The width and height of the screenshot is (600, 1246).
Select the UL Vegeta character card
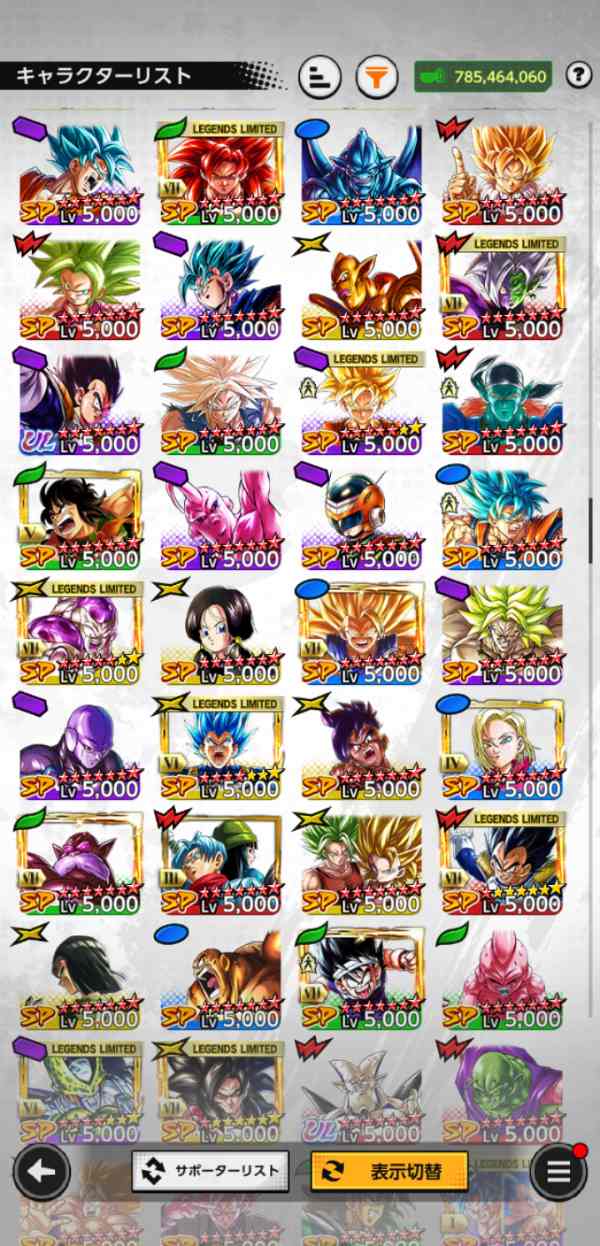point(78,400)
